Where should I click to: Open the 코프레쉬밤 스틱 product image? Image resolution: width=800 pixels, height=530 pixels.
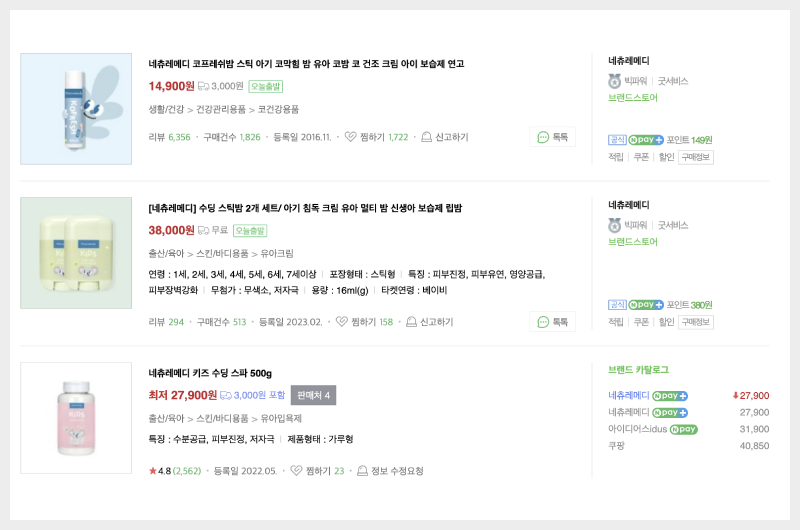(x=76, y=108)
